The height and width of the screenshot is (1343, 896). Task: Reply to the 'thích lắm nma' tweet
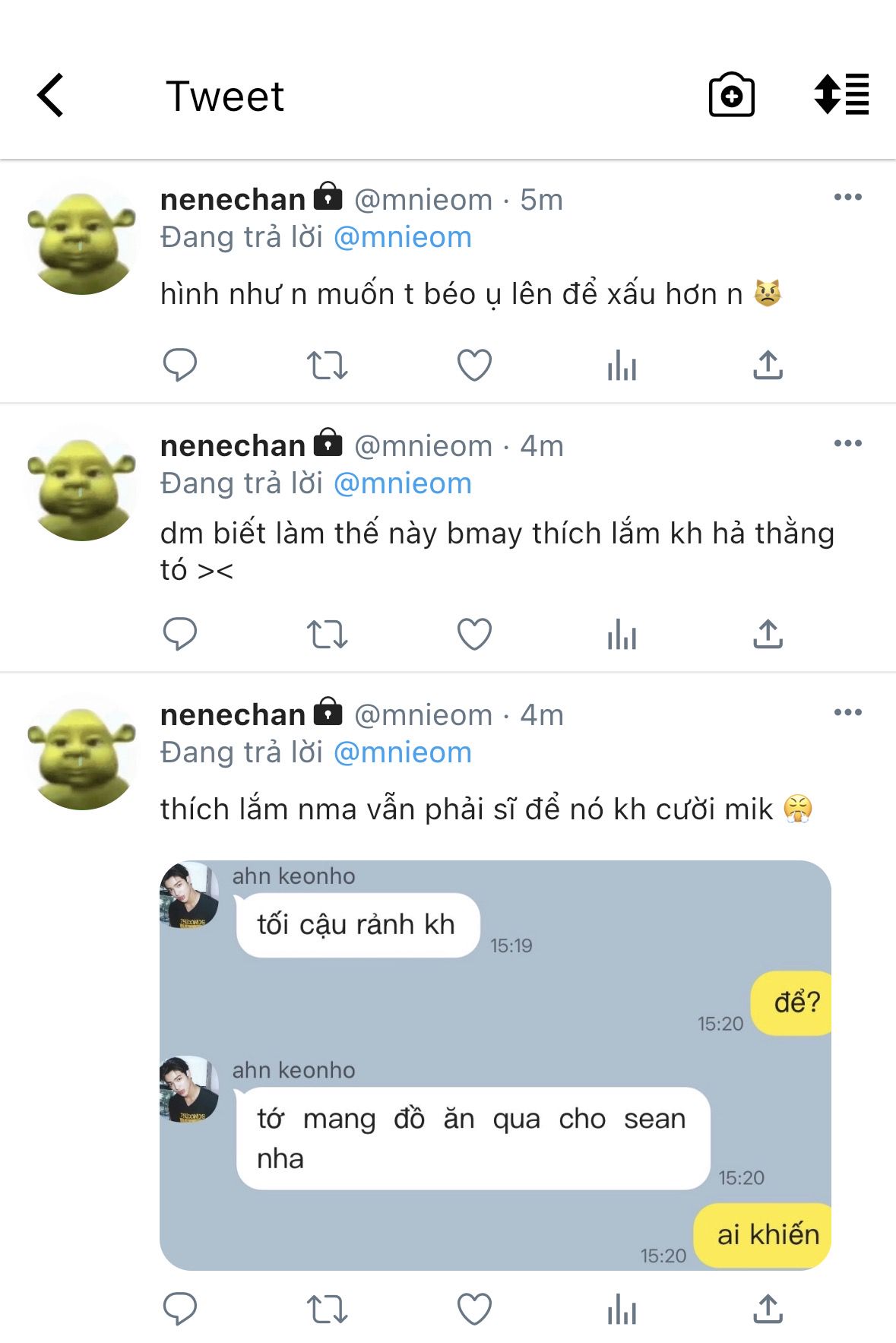click(x=180, y=1309)
